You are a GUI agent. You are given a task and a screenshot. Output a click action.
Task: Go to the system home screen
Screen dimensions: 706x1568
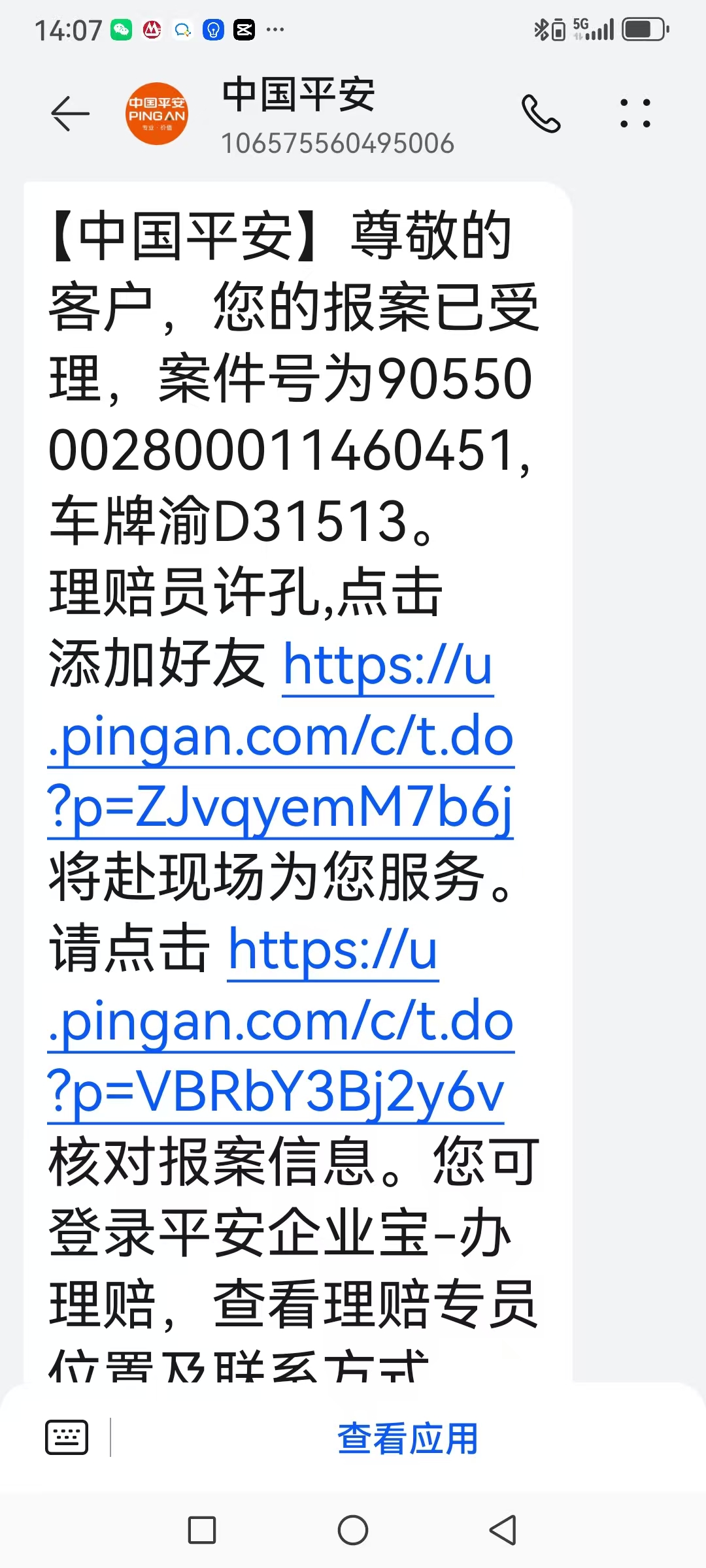[353, 1530]
